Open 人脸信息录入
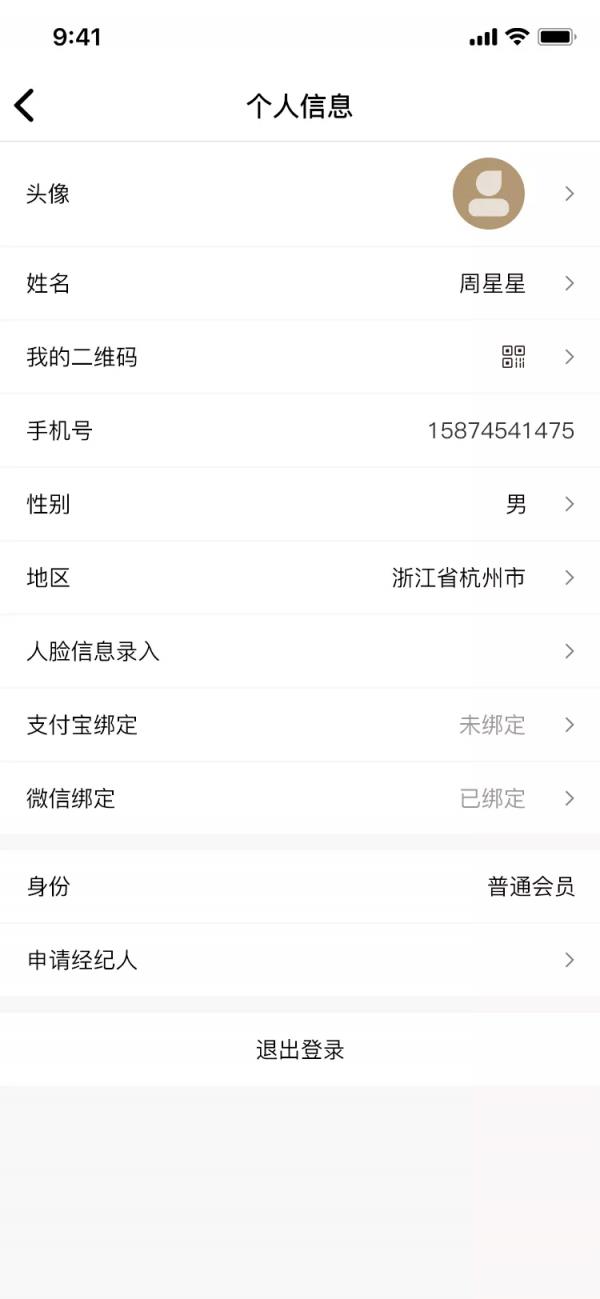The width and height of the screenshot is (600, 1299). pos(300,651)
